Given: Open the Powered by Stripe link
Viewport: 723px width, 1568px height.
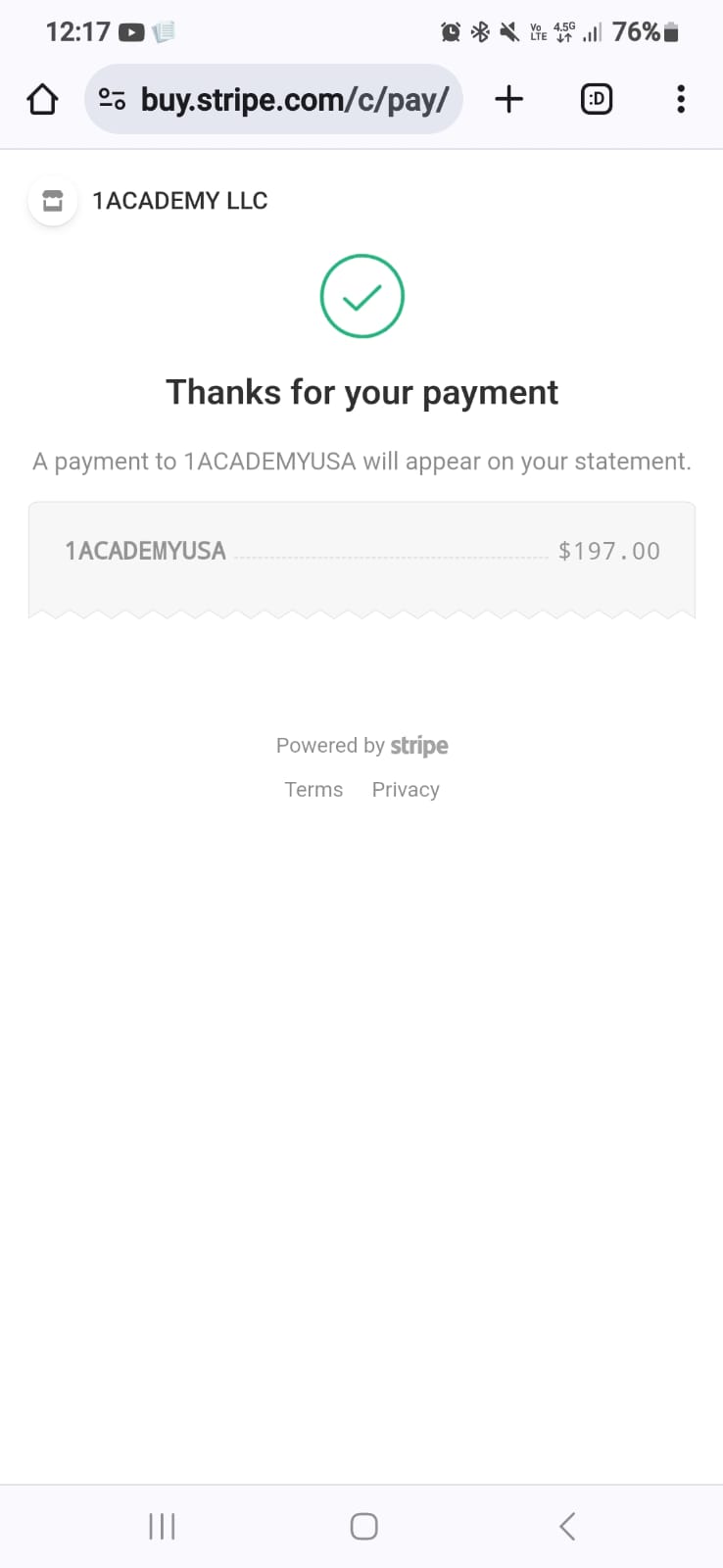Looking at the screenshot, I should 362,746.
